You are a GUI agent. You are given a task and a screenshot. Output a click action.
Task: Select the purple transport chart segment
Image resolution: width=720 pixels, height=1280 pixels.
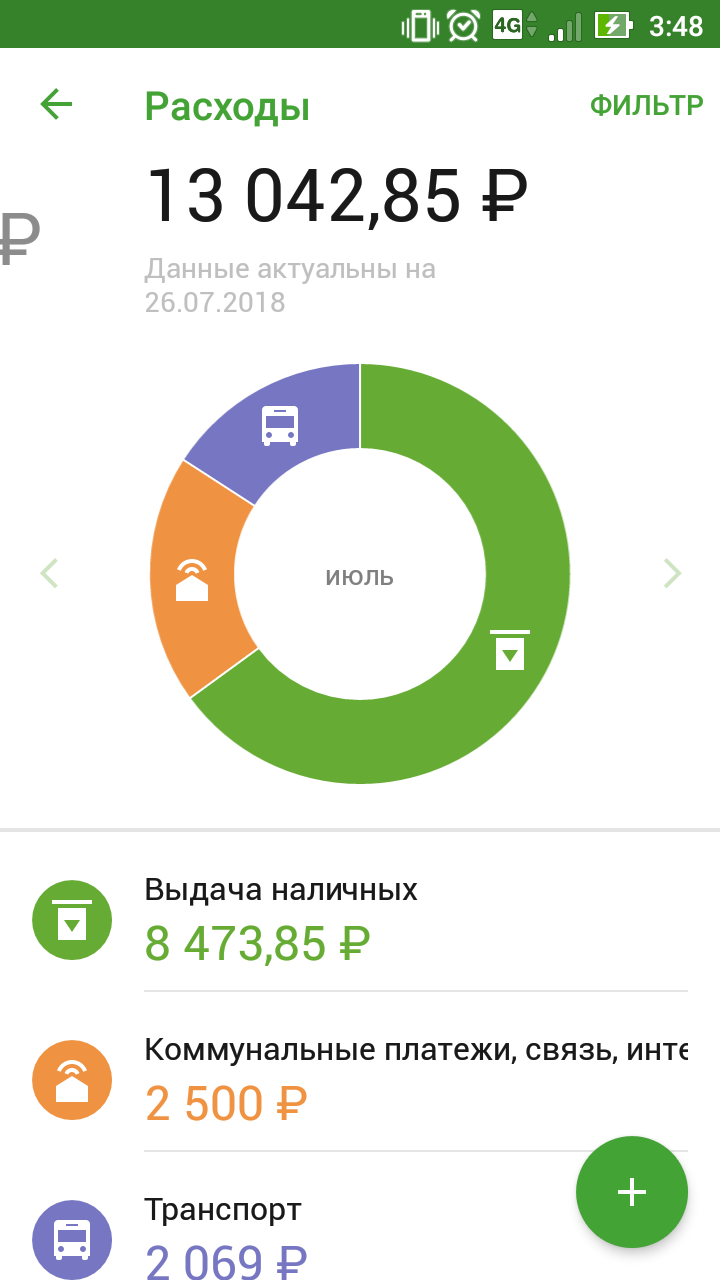pos(279,427)
